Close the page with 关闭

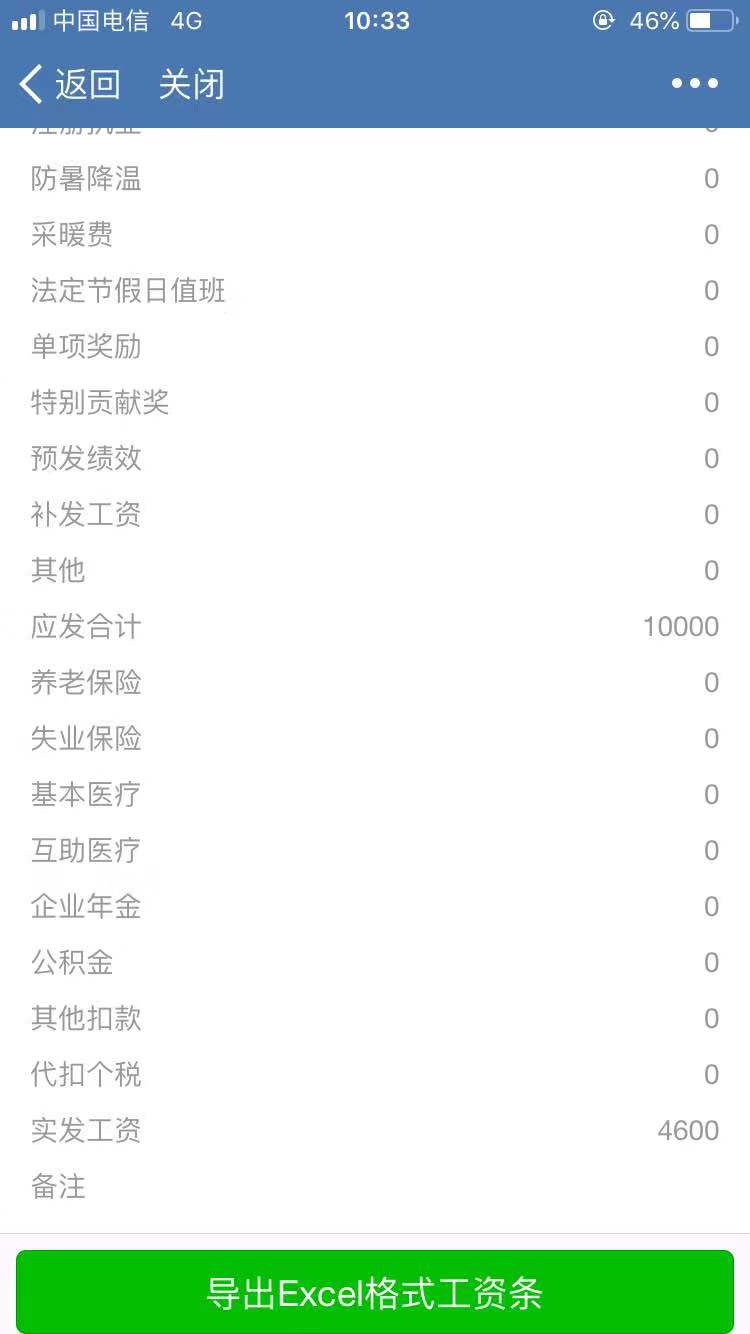point(191,84)
